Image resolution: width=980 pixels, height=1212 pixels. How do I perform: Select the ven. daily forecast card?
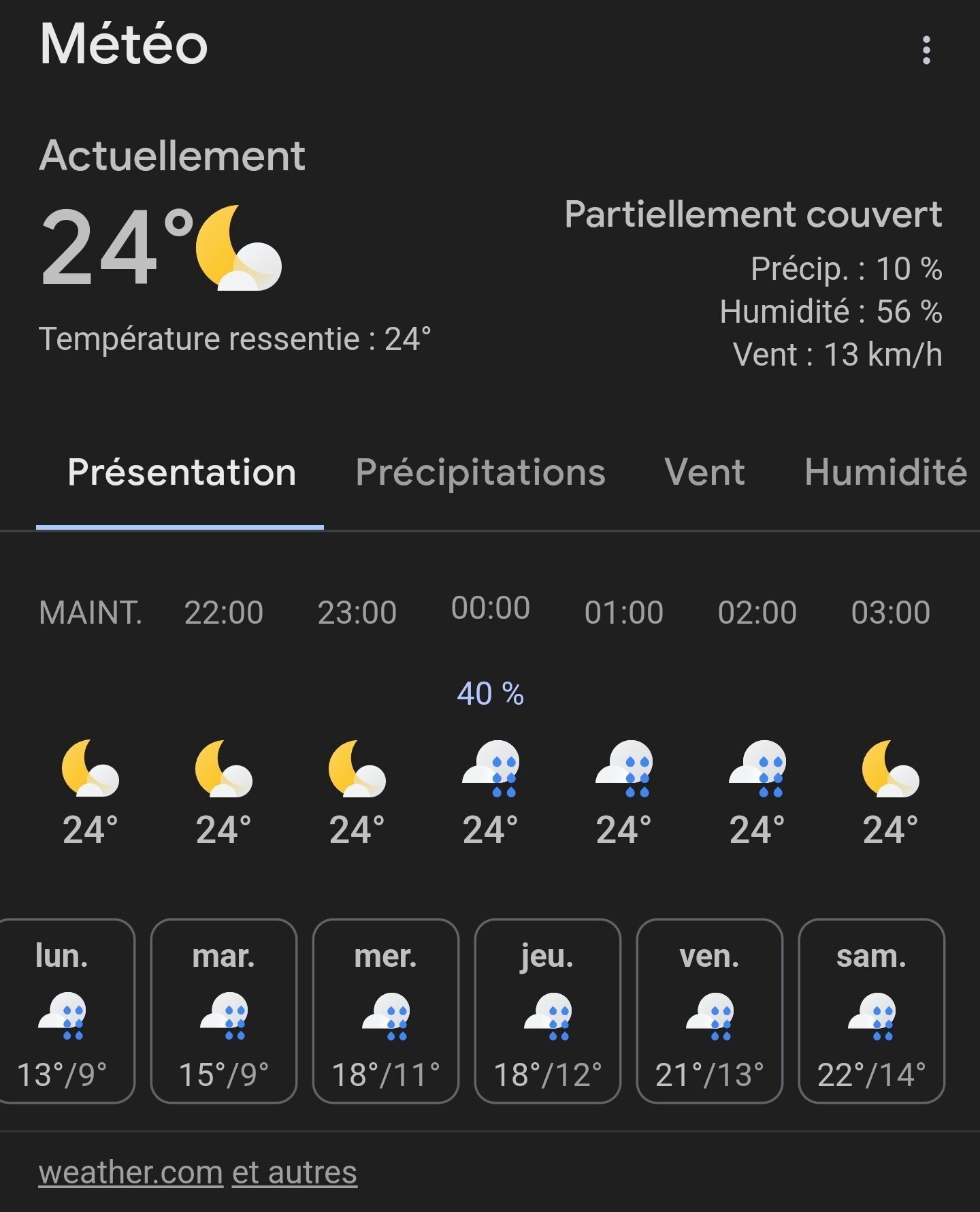(x=710, y=1010)
